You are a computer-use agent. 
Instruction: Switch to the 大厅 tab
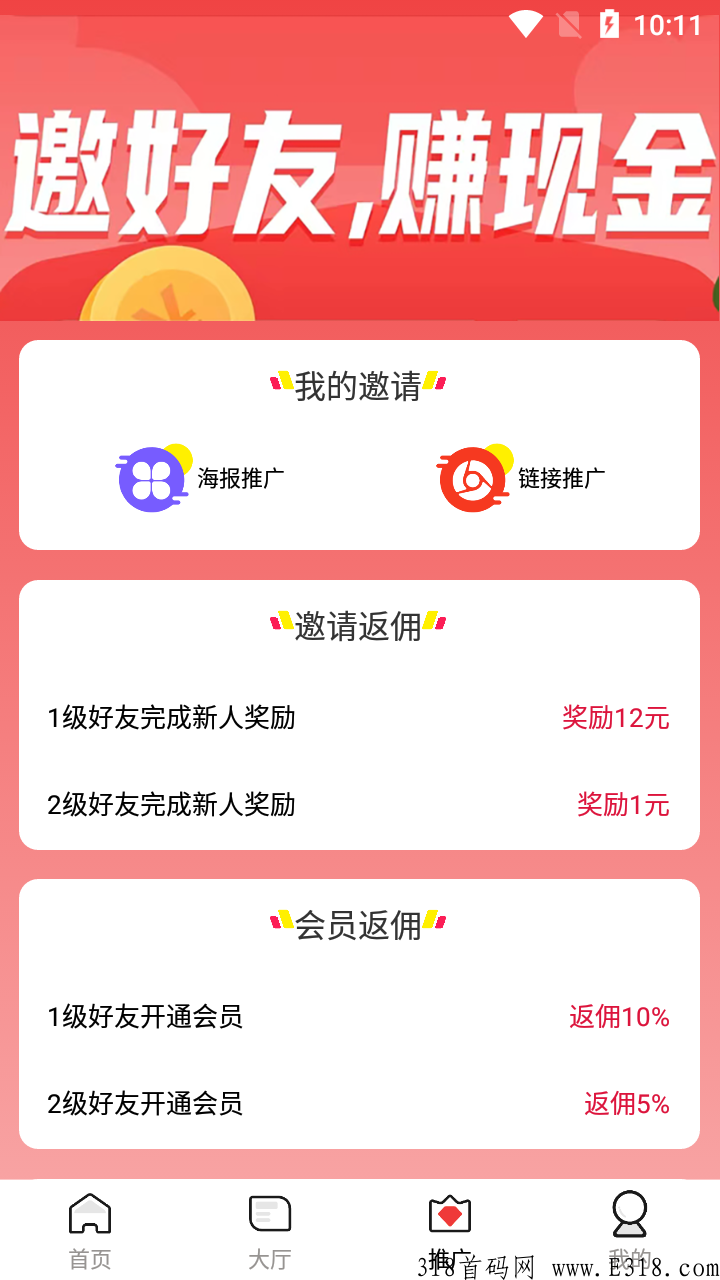tap(270, 1230)
